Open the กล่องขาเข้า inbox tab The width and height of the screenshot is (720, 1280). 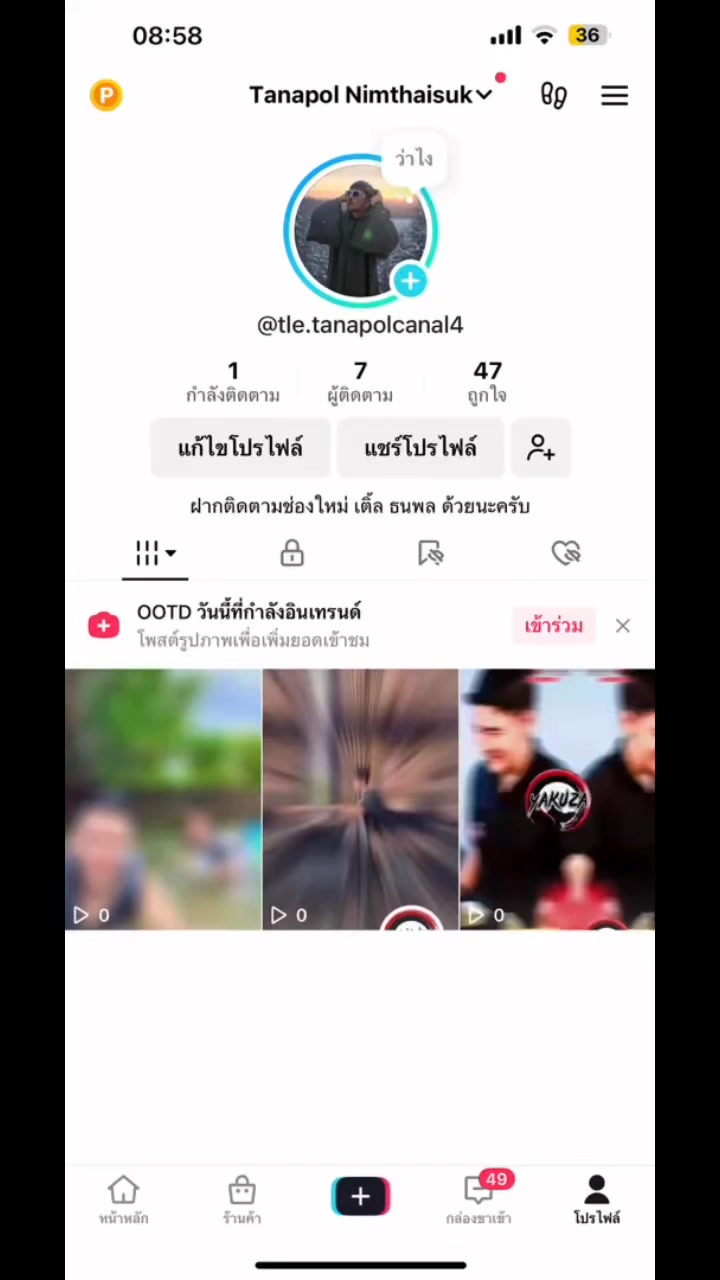point(479,1200)
